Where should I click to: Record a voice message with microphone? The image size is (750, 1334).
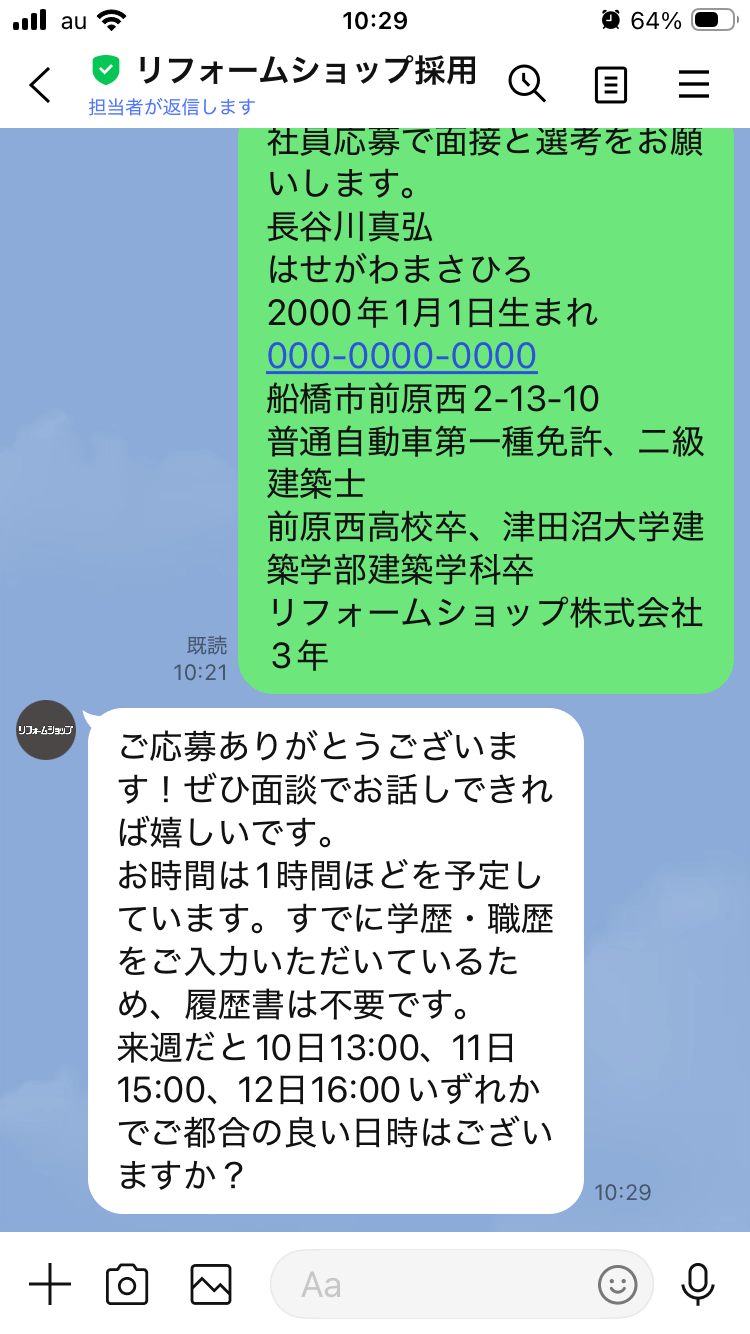click(697, 1284)
